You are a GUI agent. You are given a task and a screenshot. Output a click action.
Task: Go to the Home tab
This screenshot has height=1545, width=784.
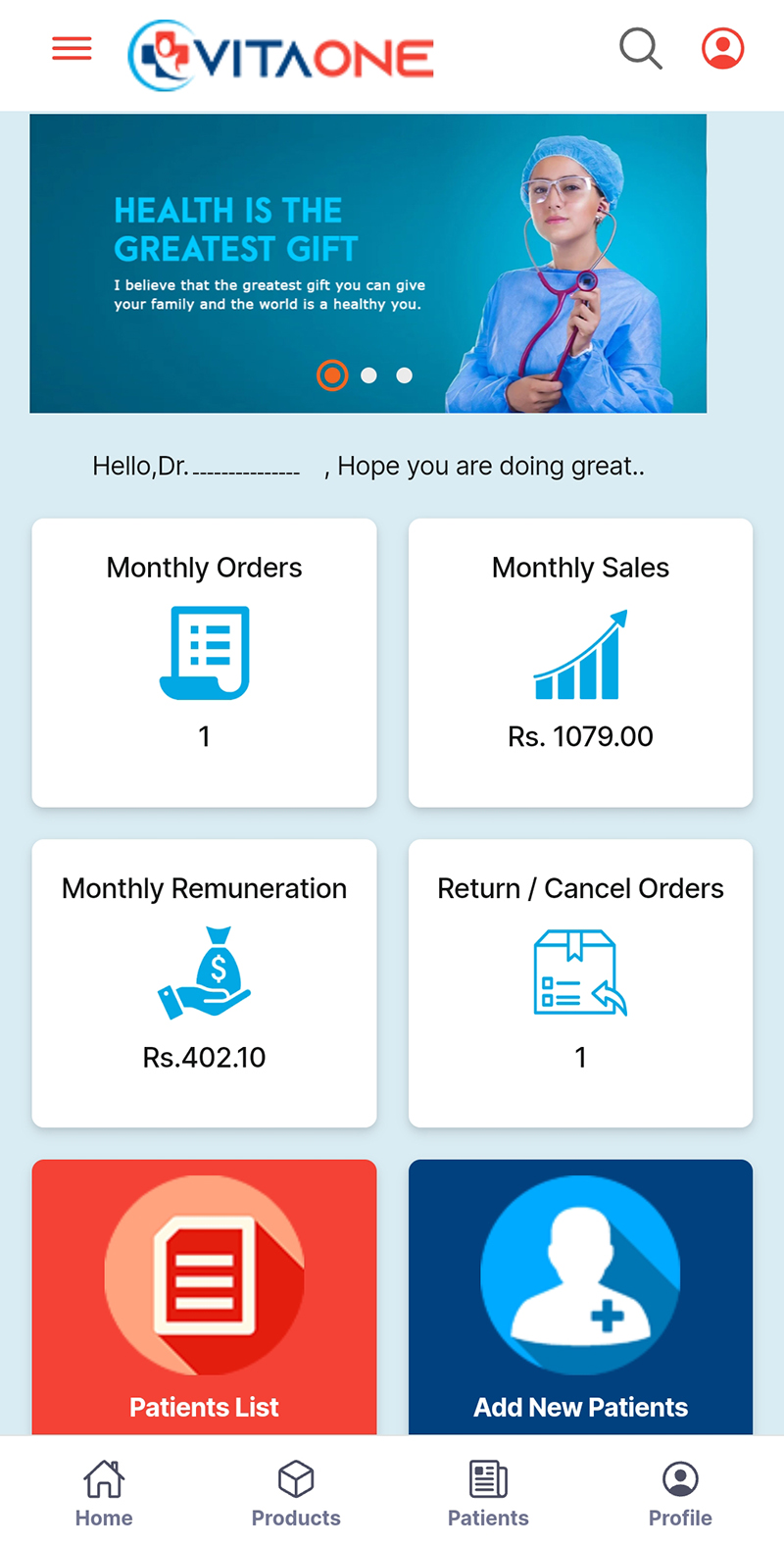point(104,1493)
